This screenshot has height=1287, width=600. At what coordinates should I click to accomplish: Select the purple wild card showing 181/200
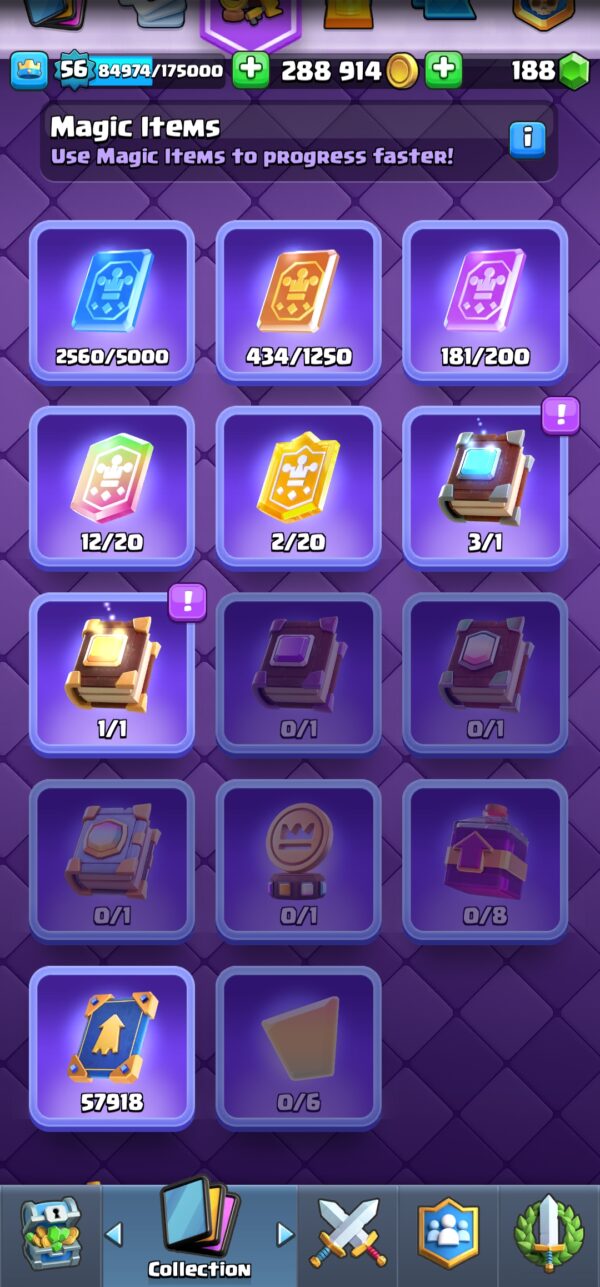click(485, 301)
